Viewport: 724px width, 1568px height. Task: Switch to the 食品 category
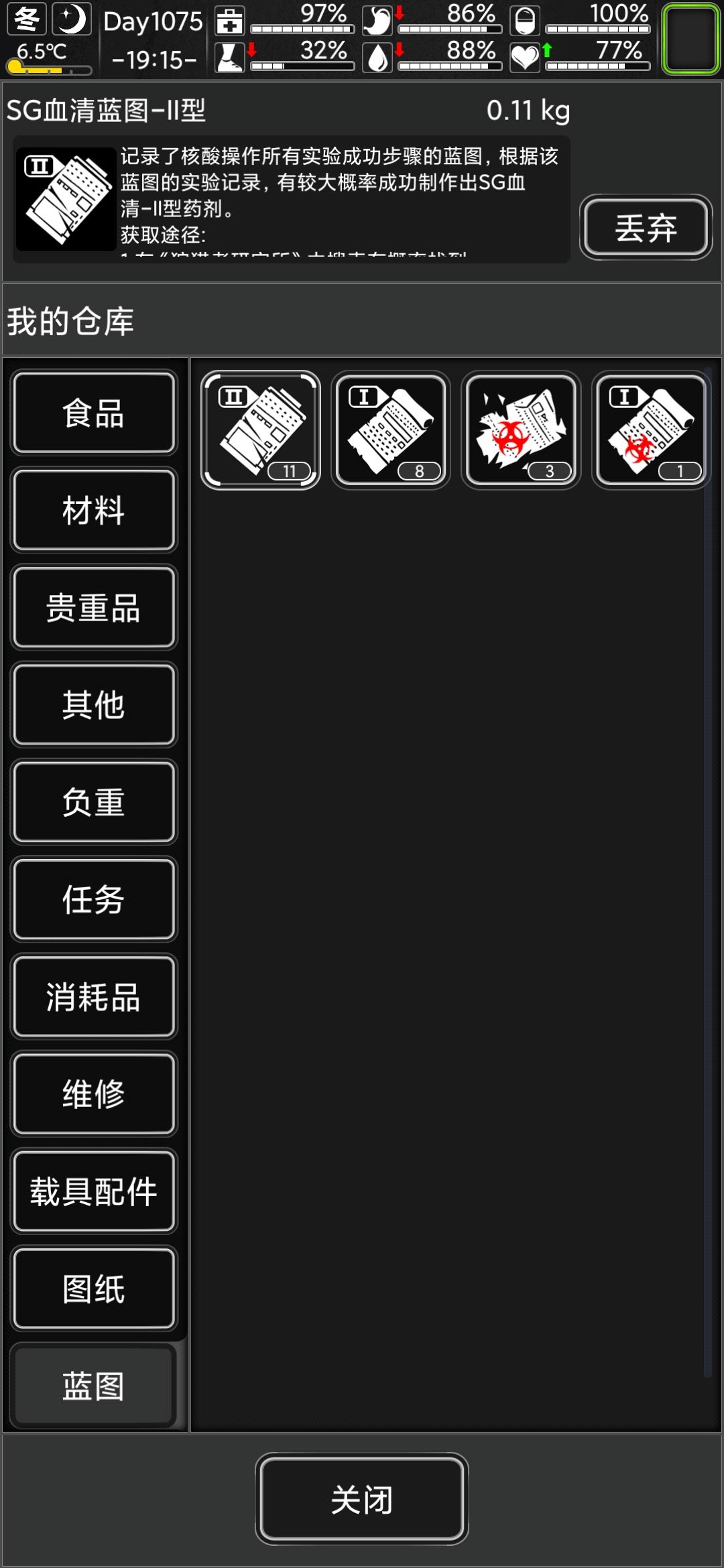[94, 413]
